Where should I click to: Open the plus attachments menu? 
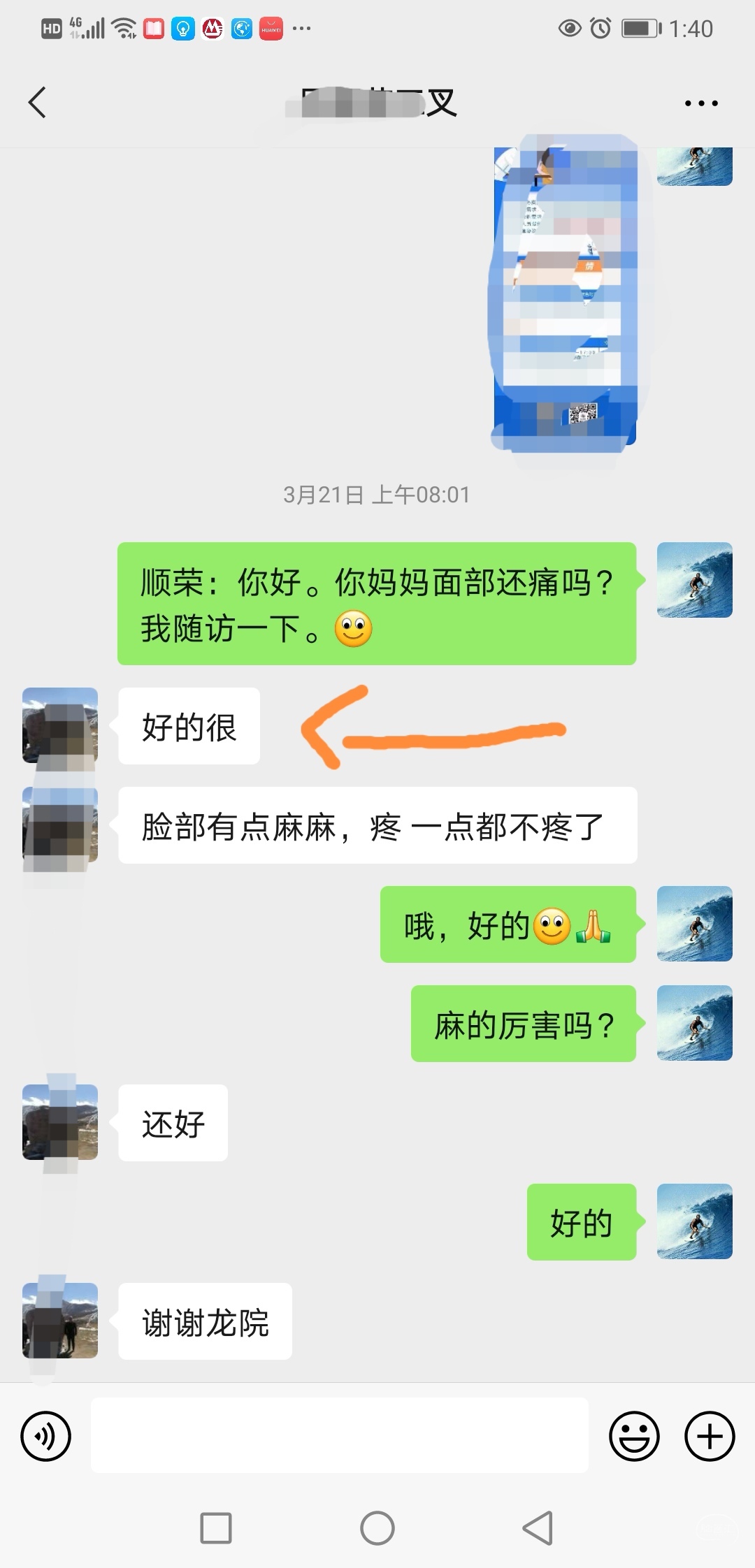point(710,1437)
